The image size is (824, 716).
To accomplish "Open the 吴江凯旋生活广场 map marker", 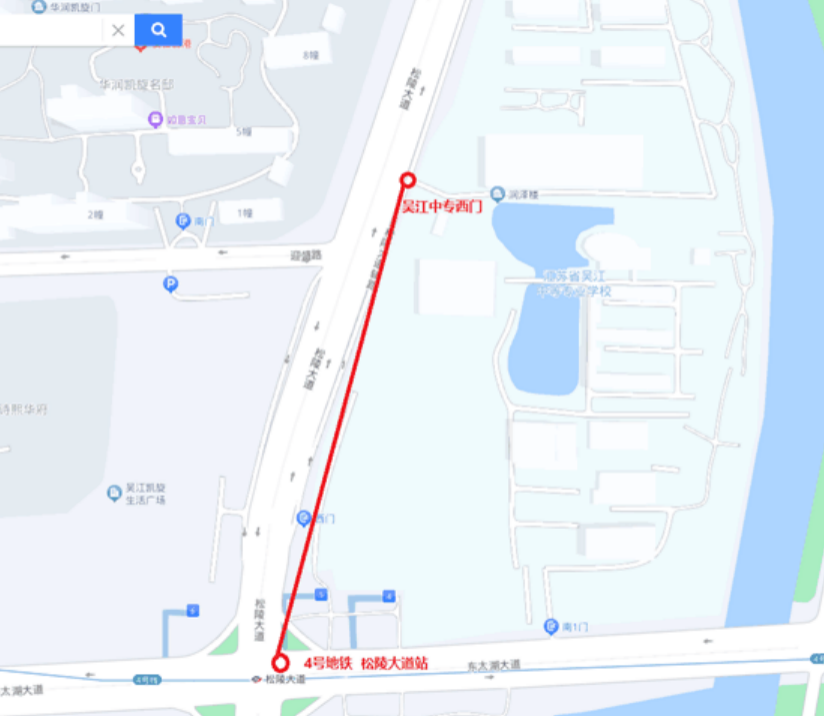I will click(115, 493).
